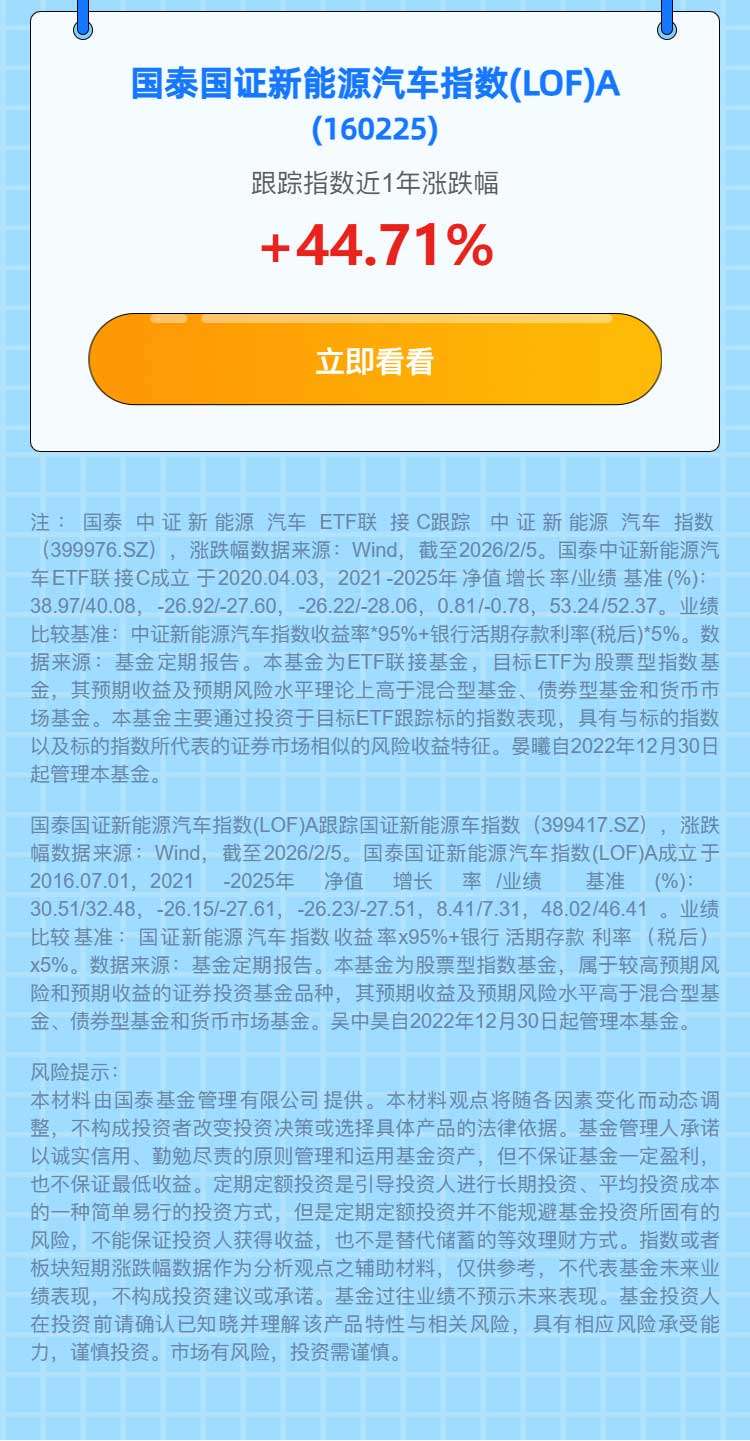The image size is (750, 1441).
Task: Tap the 立即看看 button
Action: click(x=375, y=360)
